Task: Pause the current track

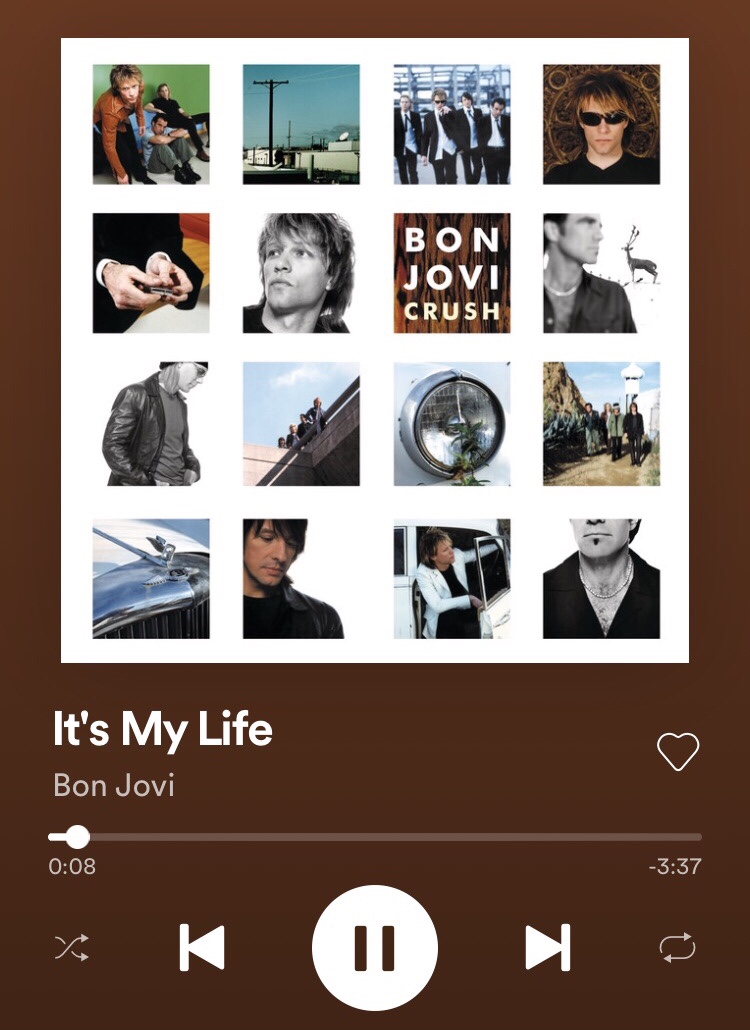Action: click(375, 947)
